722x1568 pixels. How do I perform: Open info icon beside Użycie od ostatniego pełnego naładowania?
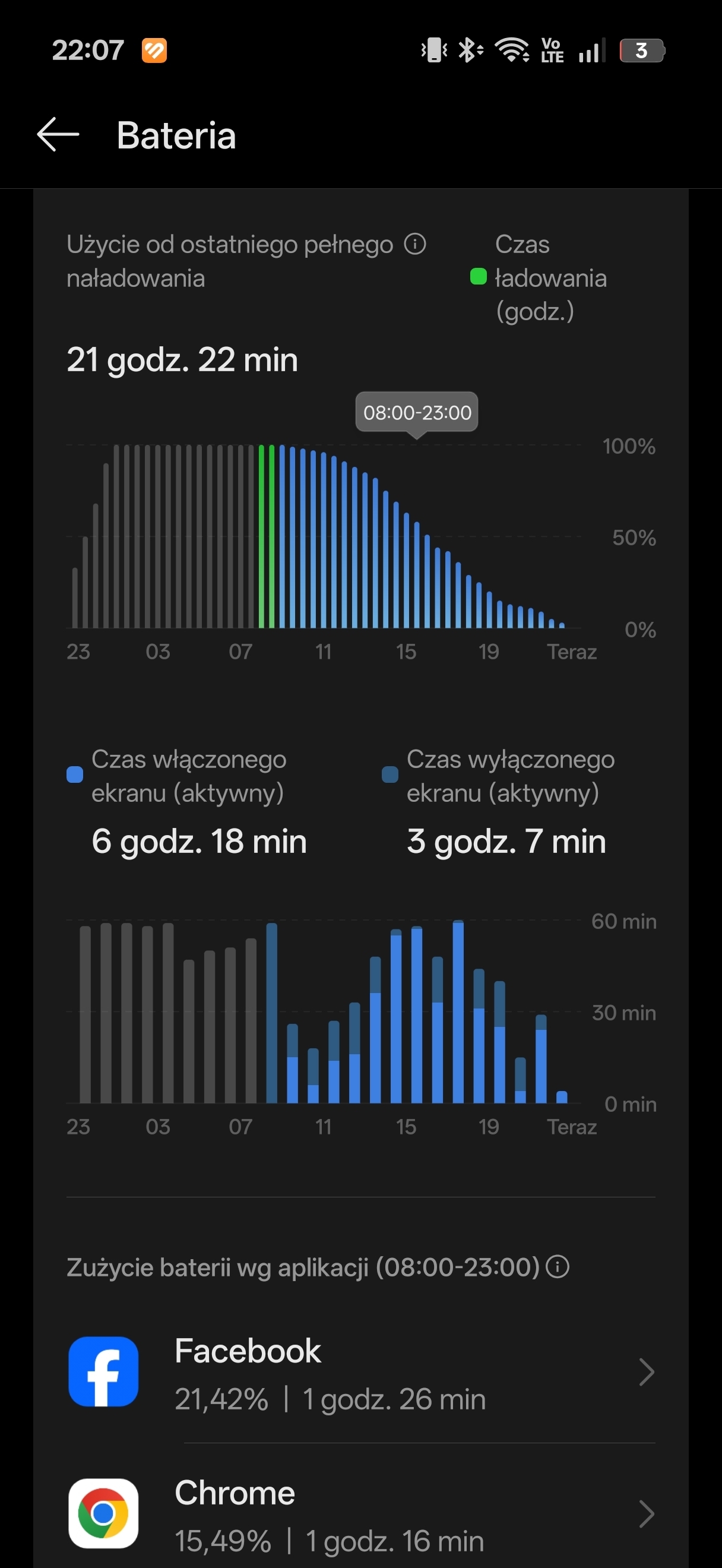pos(416,244)
